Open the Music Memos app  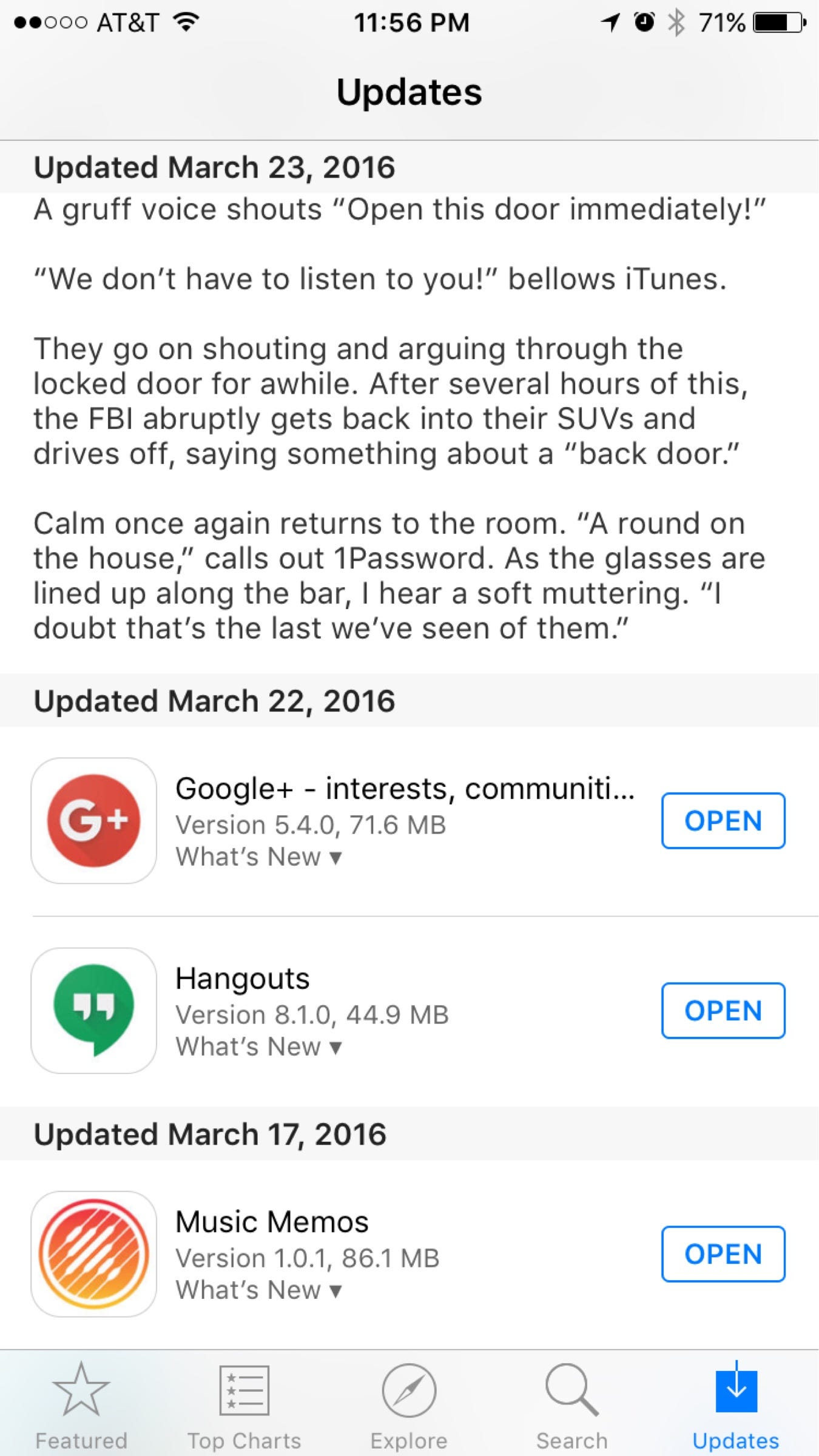point(723,1254)
